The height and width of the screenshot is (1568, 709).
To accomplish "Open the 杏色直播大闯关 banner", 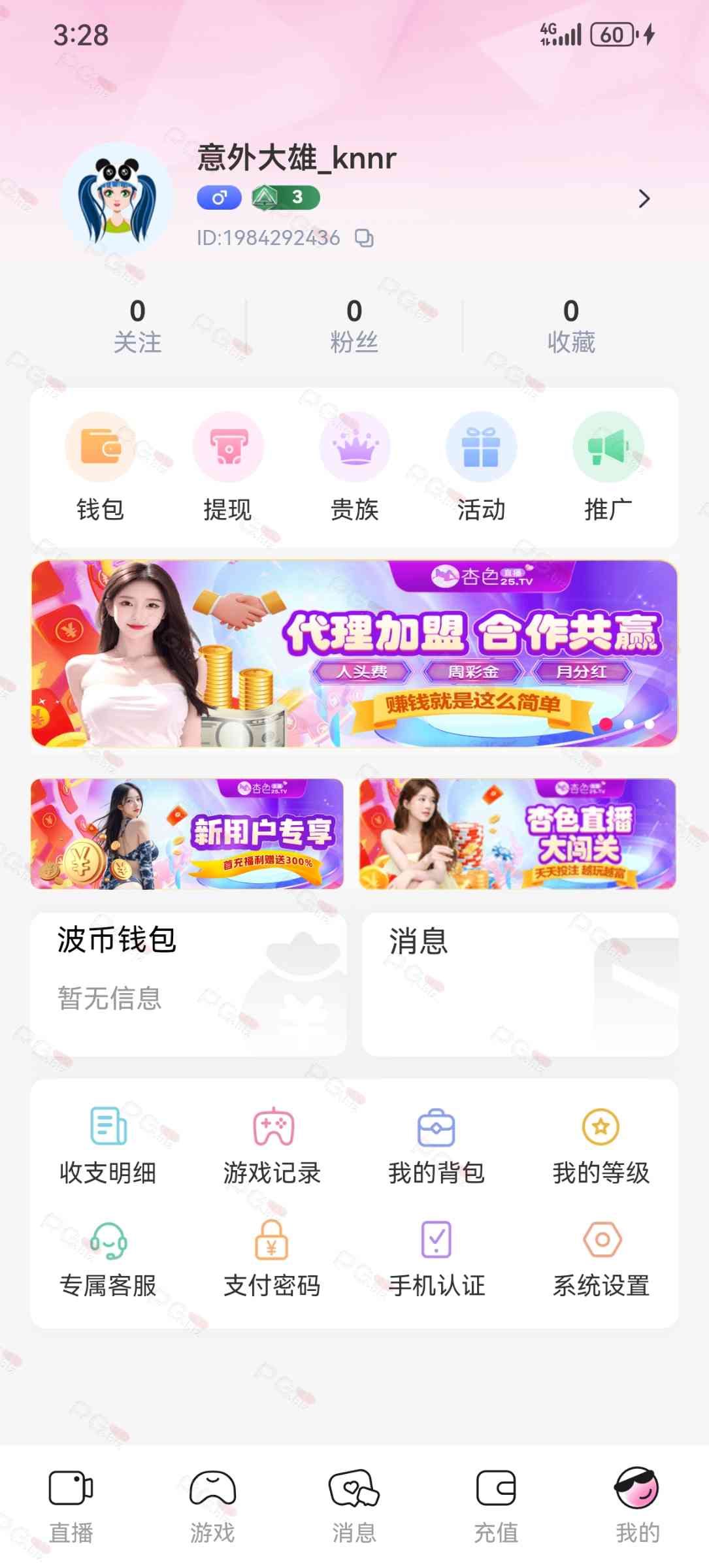I will [518, 834].
